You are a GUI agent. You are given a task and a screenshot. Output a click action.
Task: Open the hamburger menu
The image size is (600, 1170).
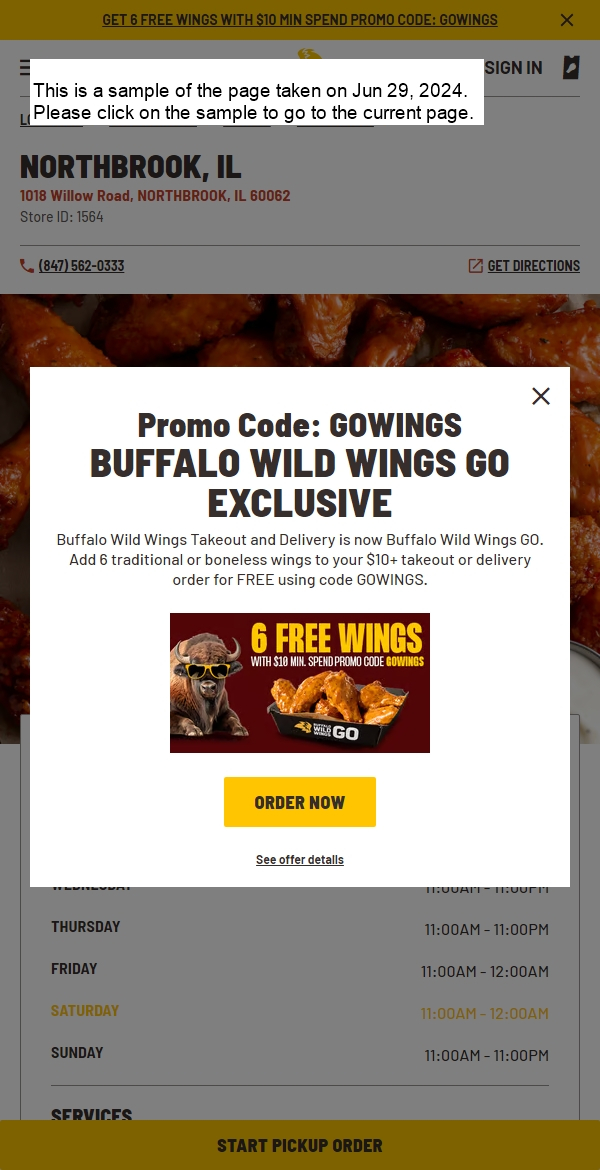(x=24, y=68)
